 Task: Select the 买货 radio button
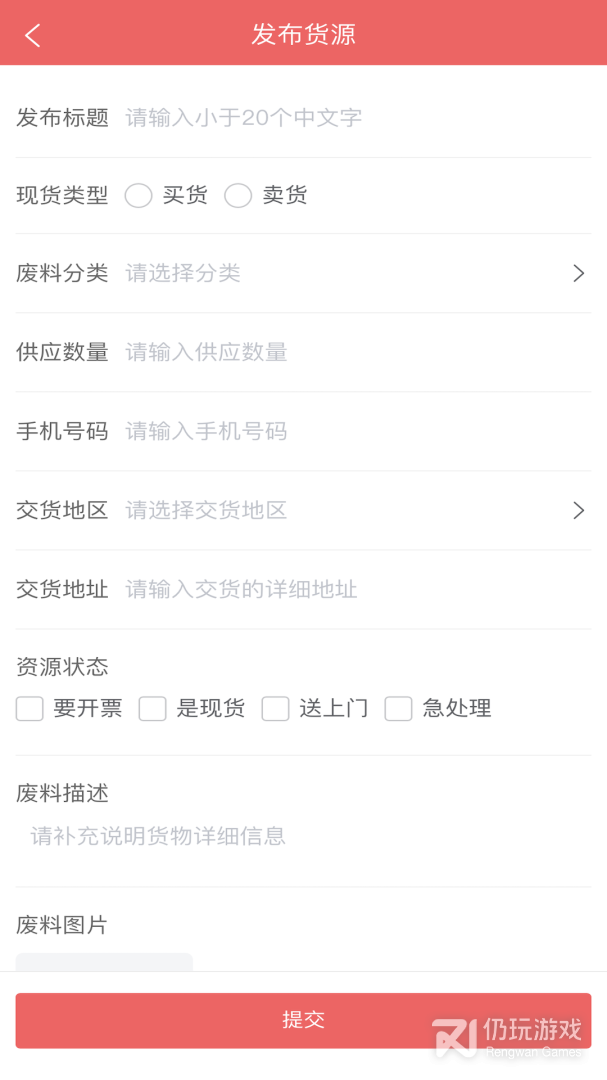pos(139,196)
